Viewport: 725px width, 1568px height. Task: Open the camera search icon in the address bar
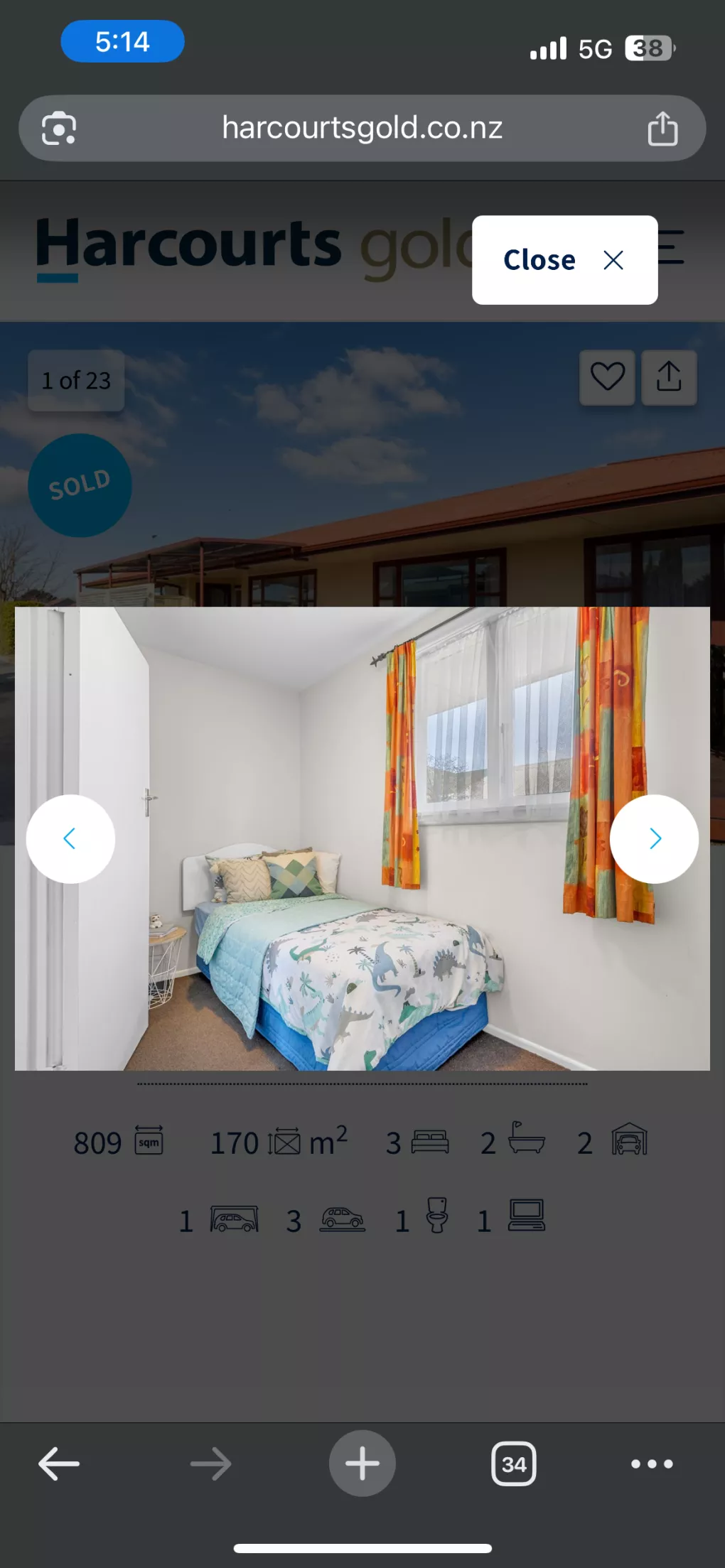(59, 129)
